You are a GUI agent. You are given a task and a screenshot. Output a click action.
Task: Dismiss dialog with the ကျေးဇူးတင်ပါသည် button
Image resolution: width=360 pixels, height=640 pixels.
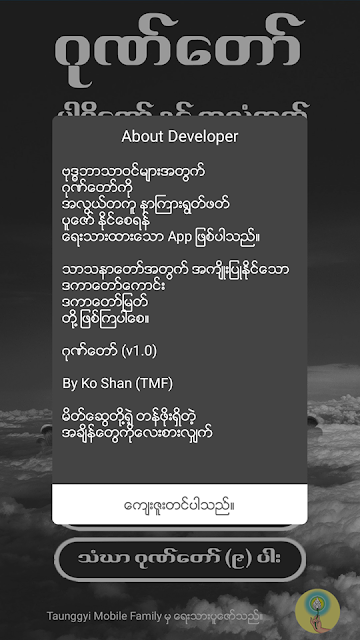point(180,504)
